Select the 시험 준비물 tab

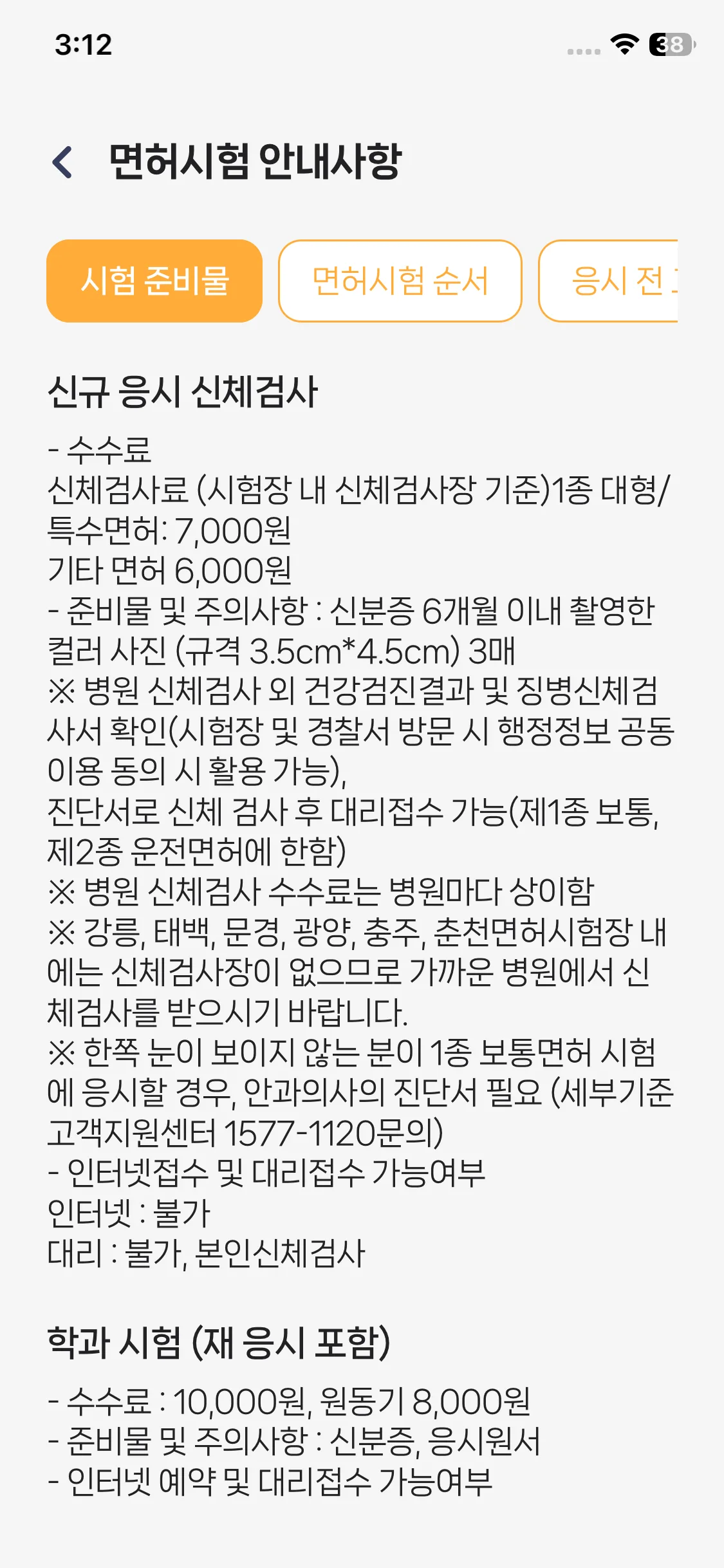pyautogui.click(x=154, y=281)
